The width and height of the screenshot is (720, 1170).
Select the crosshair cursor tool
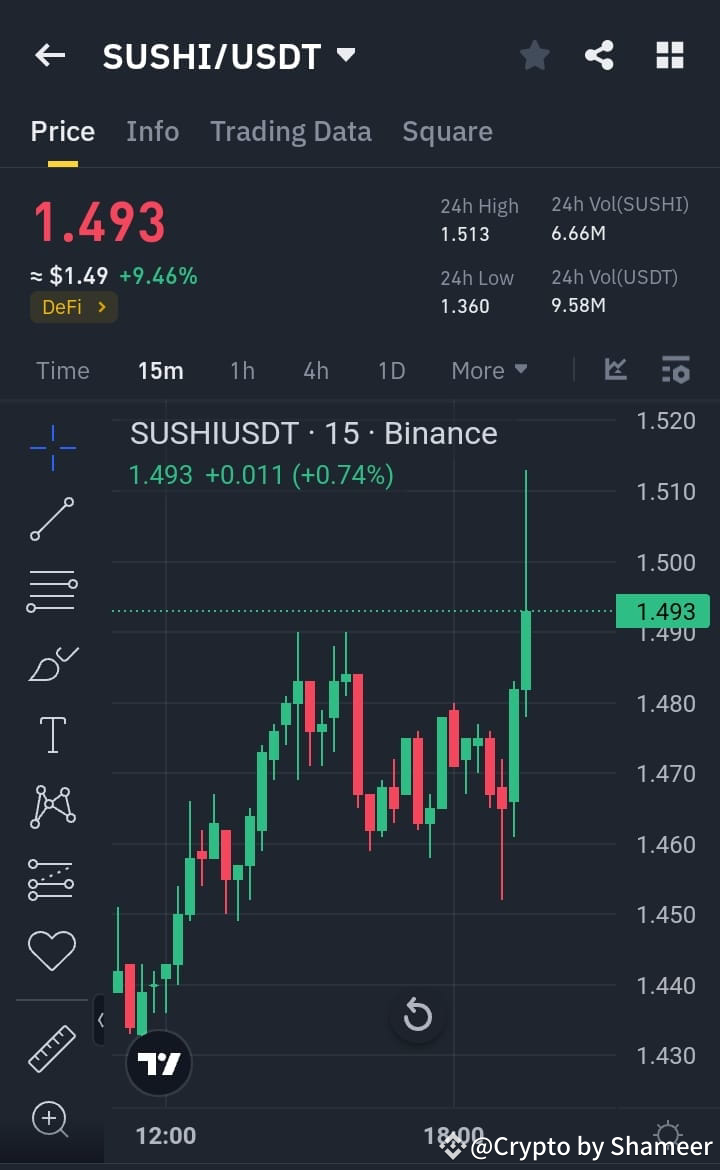click(x=52, y=447)
